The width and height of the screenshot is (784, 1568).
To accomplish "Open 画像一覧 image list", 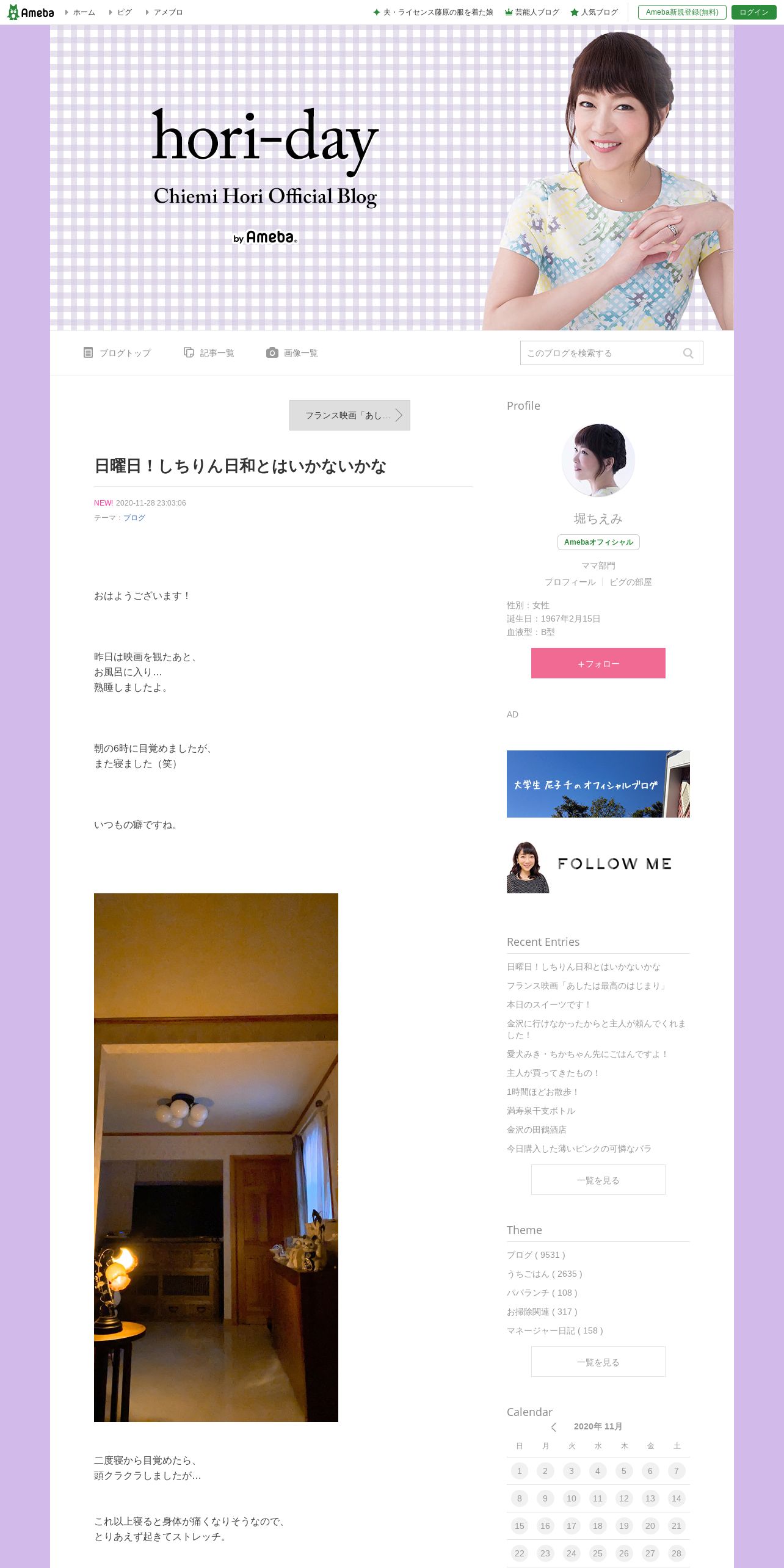I will tap(292, 353).
